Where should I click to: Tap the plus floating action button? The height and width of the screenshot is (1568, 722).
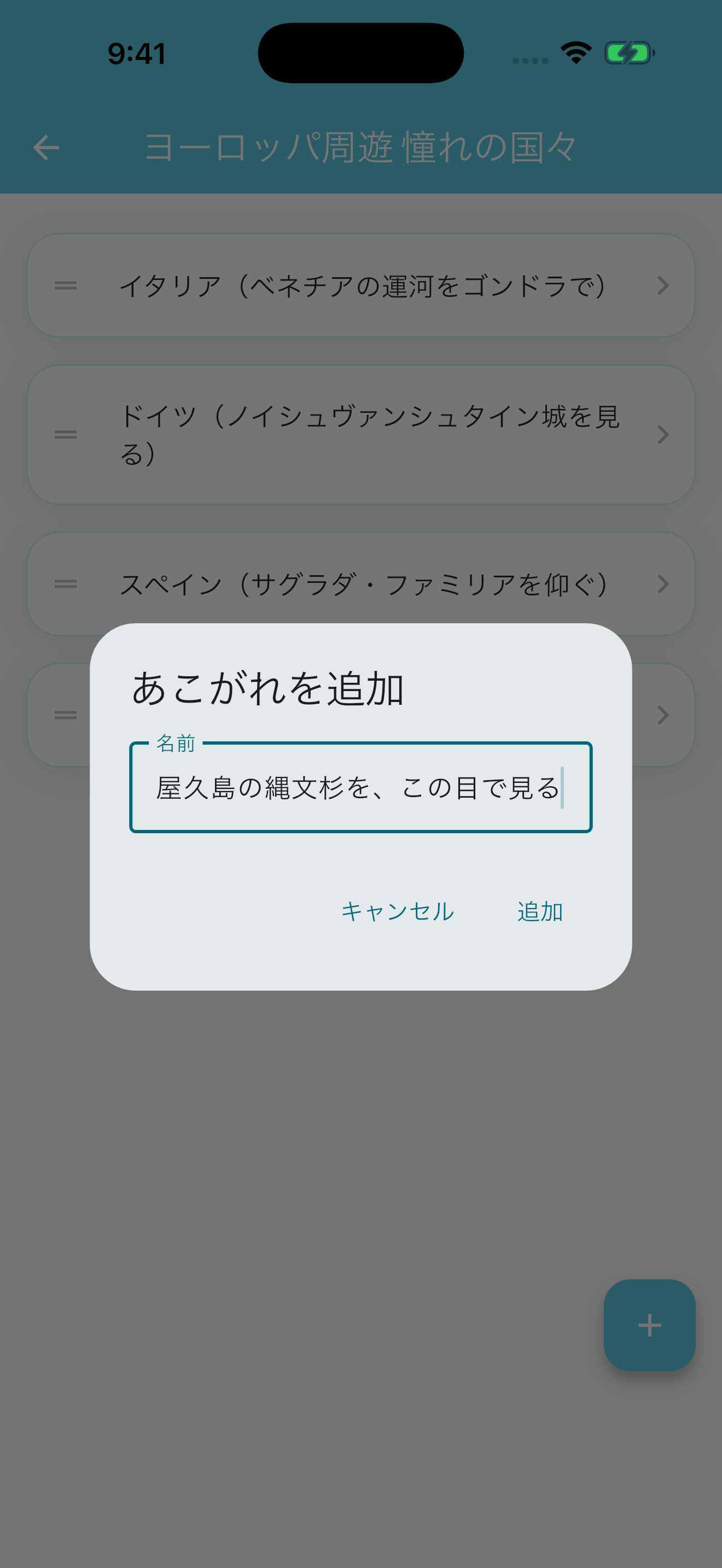pos(649,1325)
